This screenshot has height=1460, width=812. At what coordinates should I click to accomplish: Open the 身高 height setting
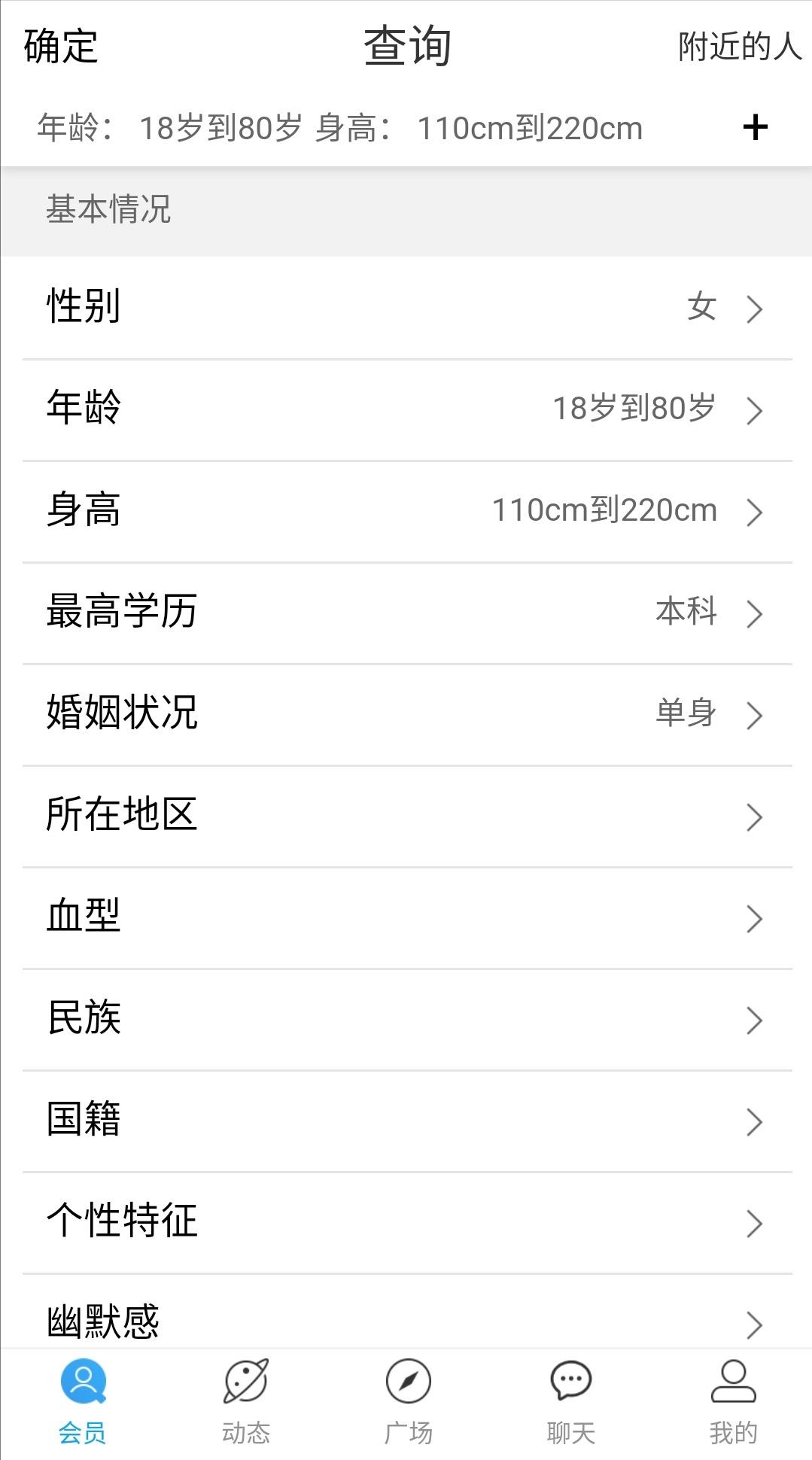pyautogui.click(x=407, y=511)
